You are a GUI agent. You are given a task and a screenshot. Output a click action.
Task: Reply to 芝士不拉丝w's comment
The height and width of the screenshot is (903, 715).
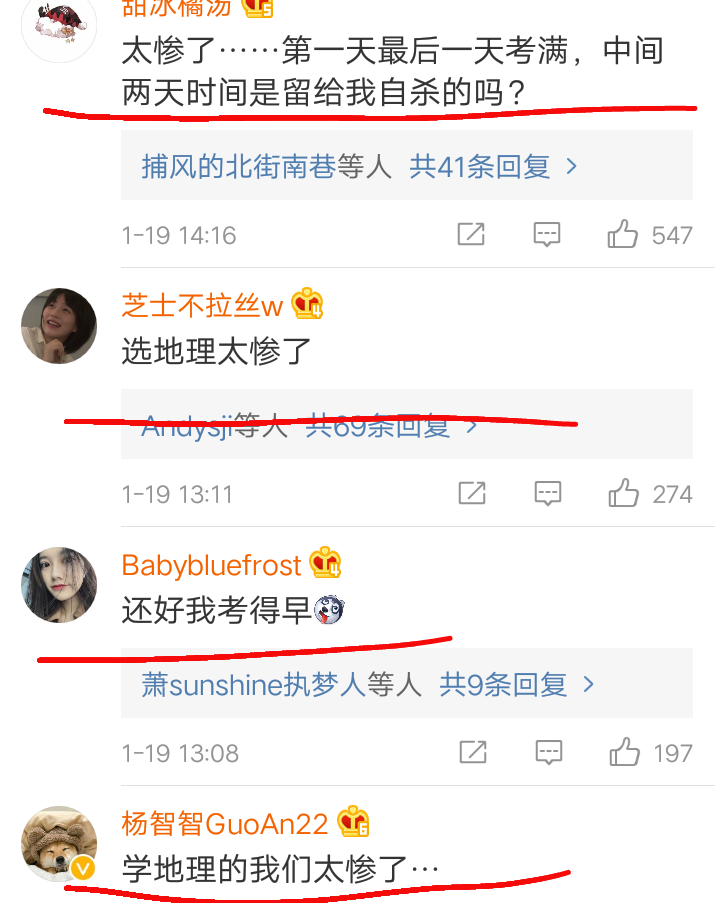[546, 493]
